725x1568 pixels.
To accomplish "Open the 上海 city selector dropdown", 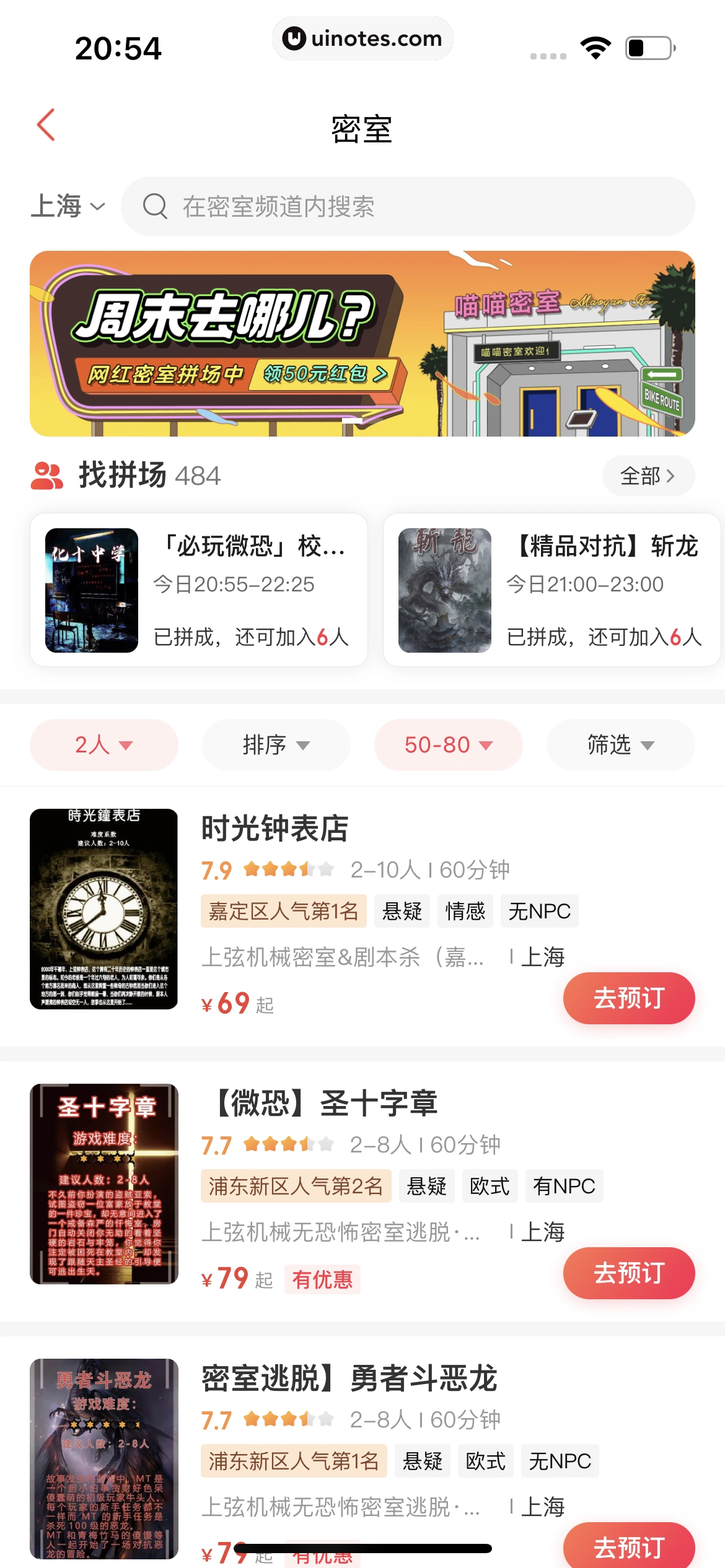I will [x=68, y=207].
